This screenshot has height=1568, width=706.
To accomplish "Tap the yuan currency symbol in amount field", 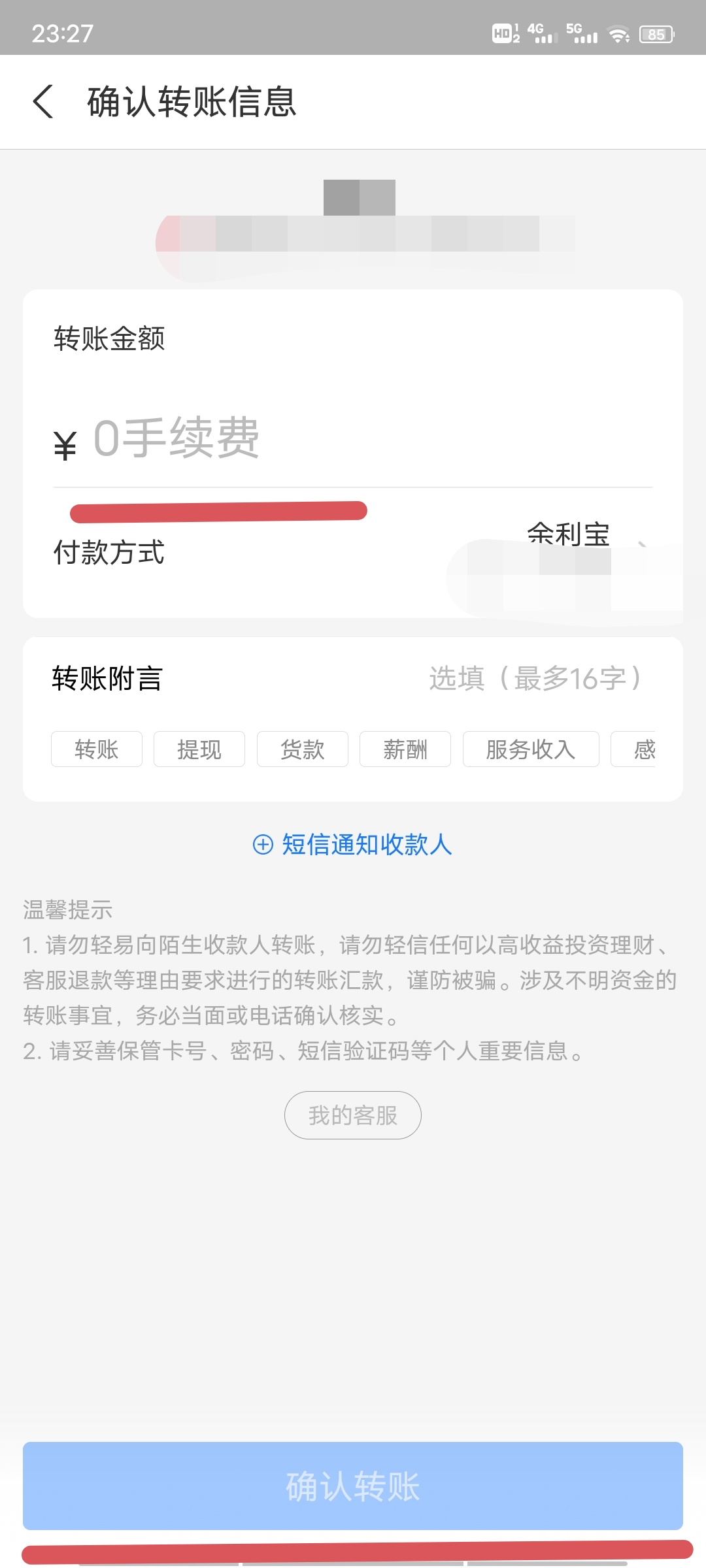I will [65, 443].
